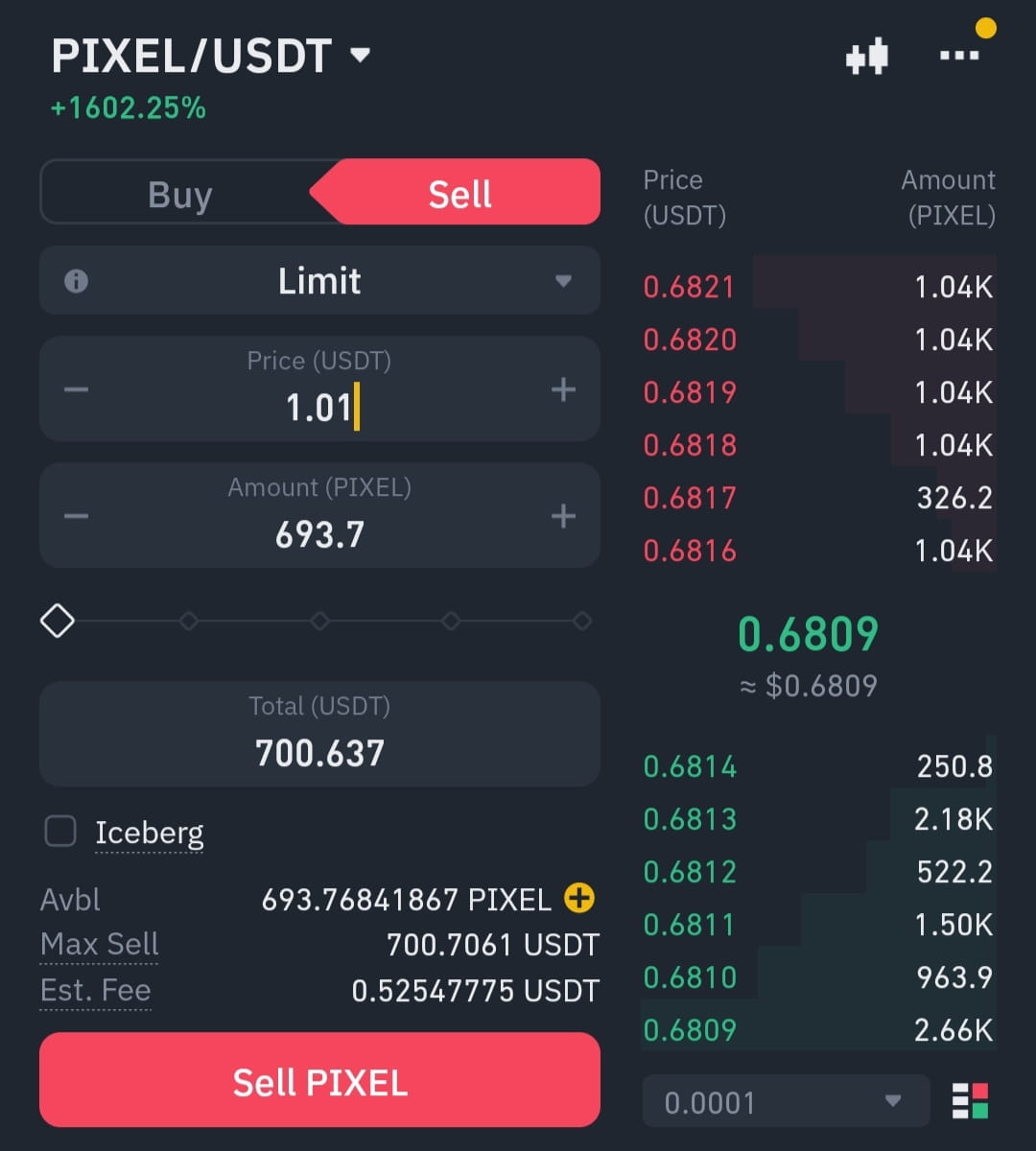1036x1151 pixels.
Task: Decrease the amount with the minus stepper
Action: (x=76, y=515)
